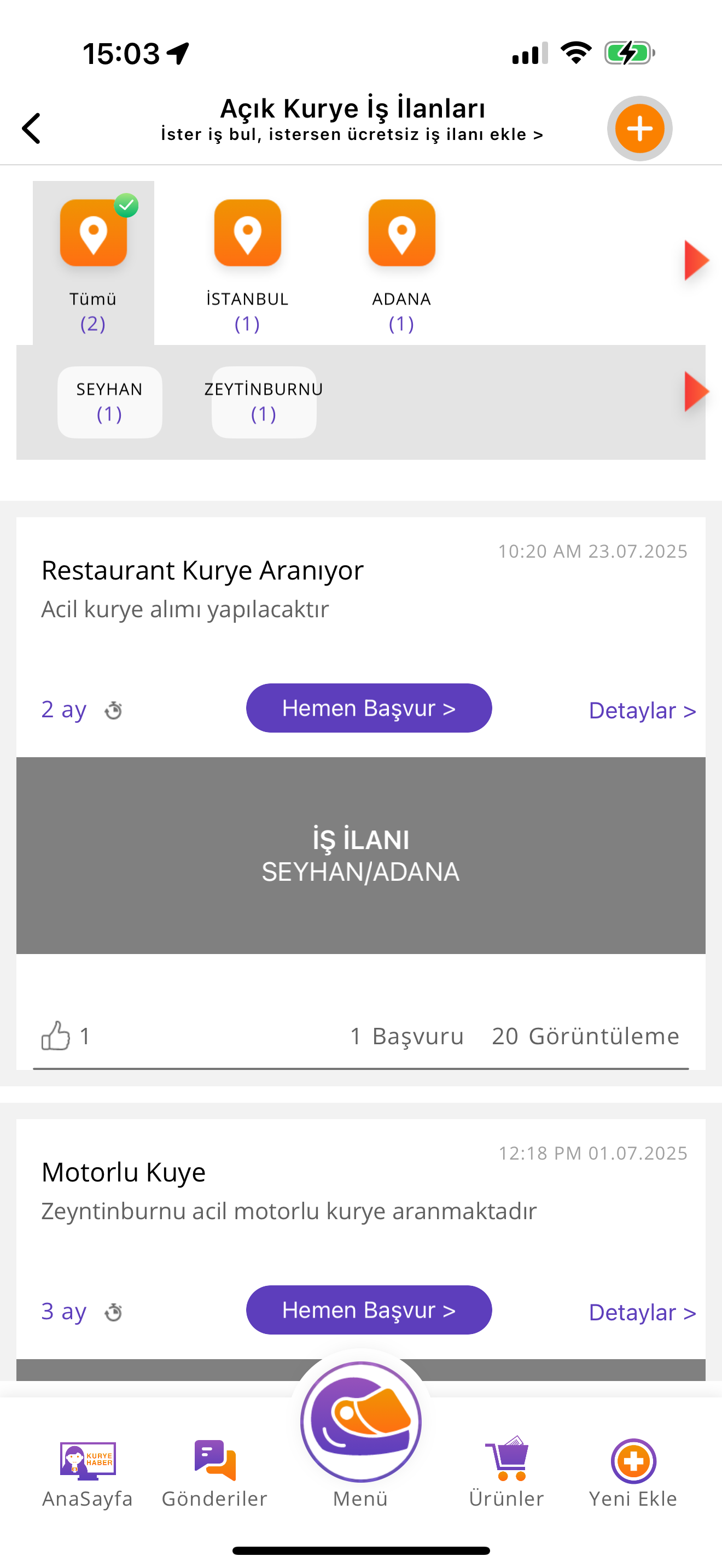
Task: Open the Gönderiler tab
Action: tap(214, 1473)
